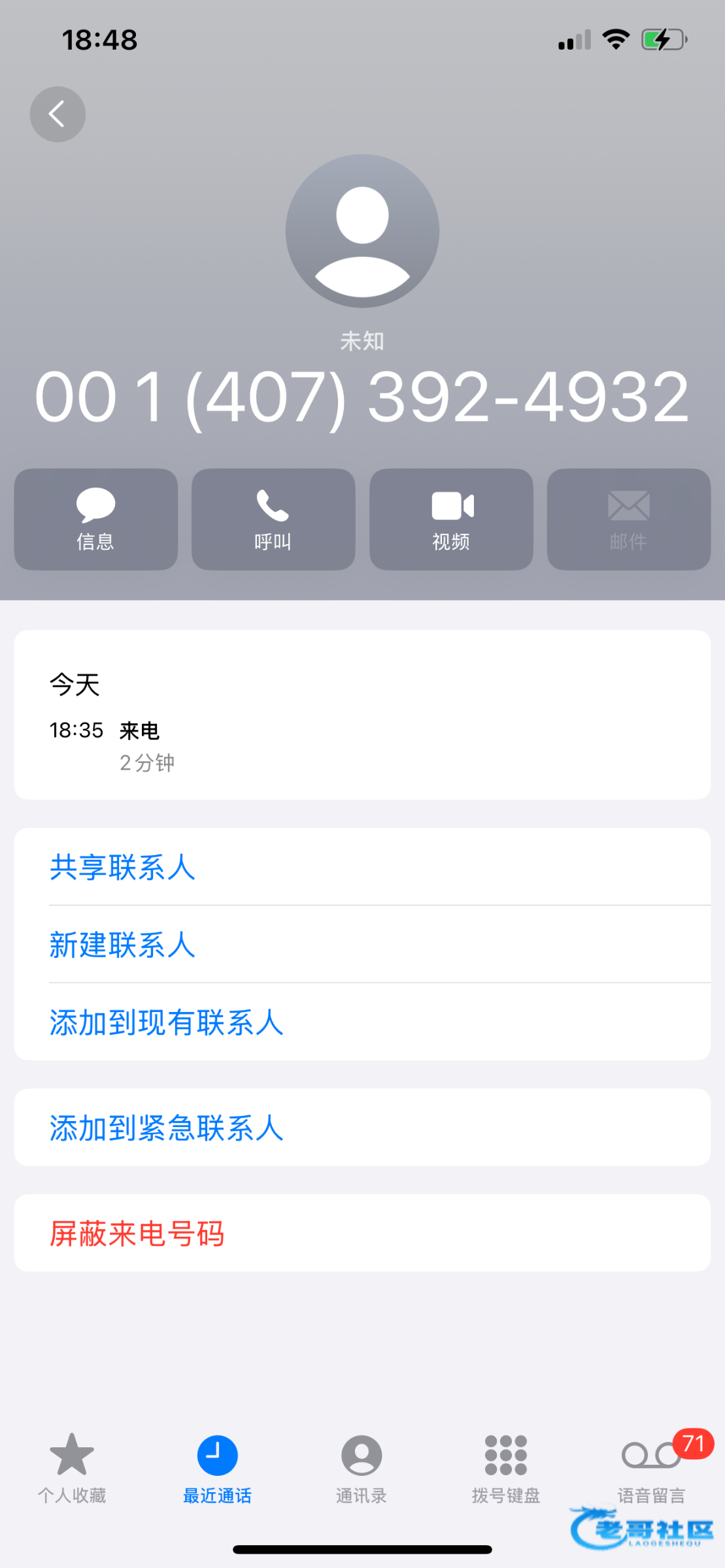Block caller via 屏蔽来电号码

point(362,1233)
